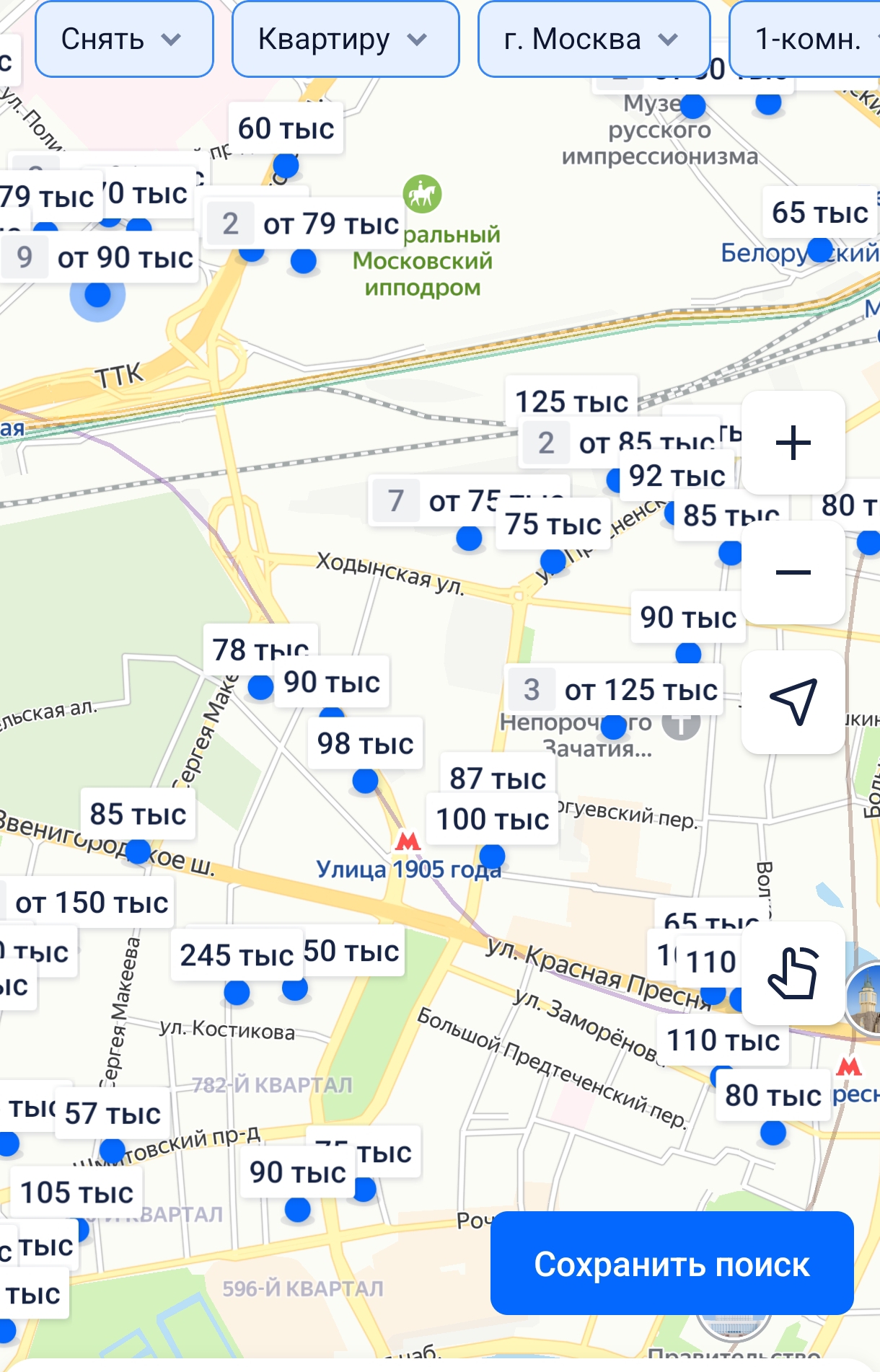Screen dimensions: 880x1372
Task: Select the 125 тыс price marker
Action: coord(571,400)
